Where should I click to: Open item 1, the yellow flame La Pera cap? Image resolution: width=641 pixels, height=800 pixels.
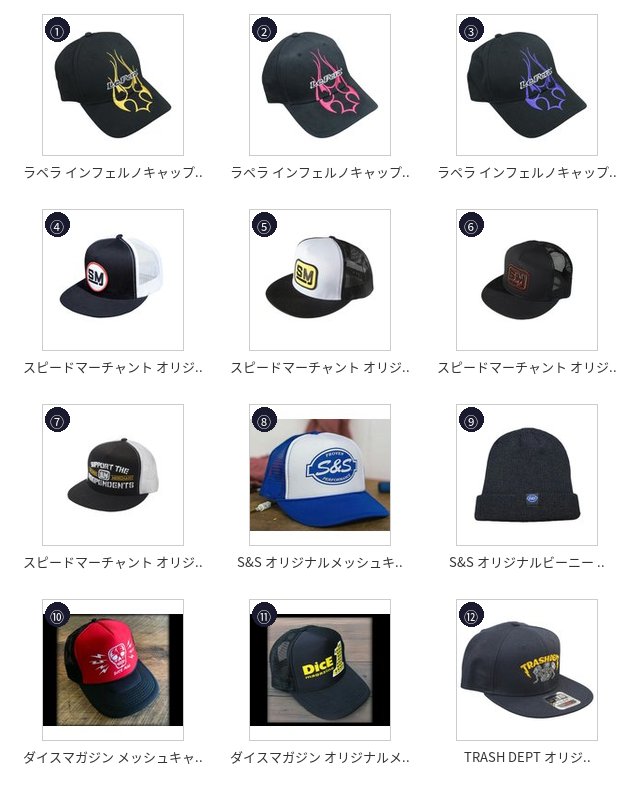point(113,85)
